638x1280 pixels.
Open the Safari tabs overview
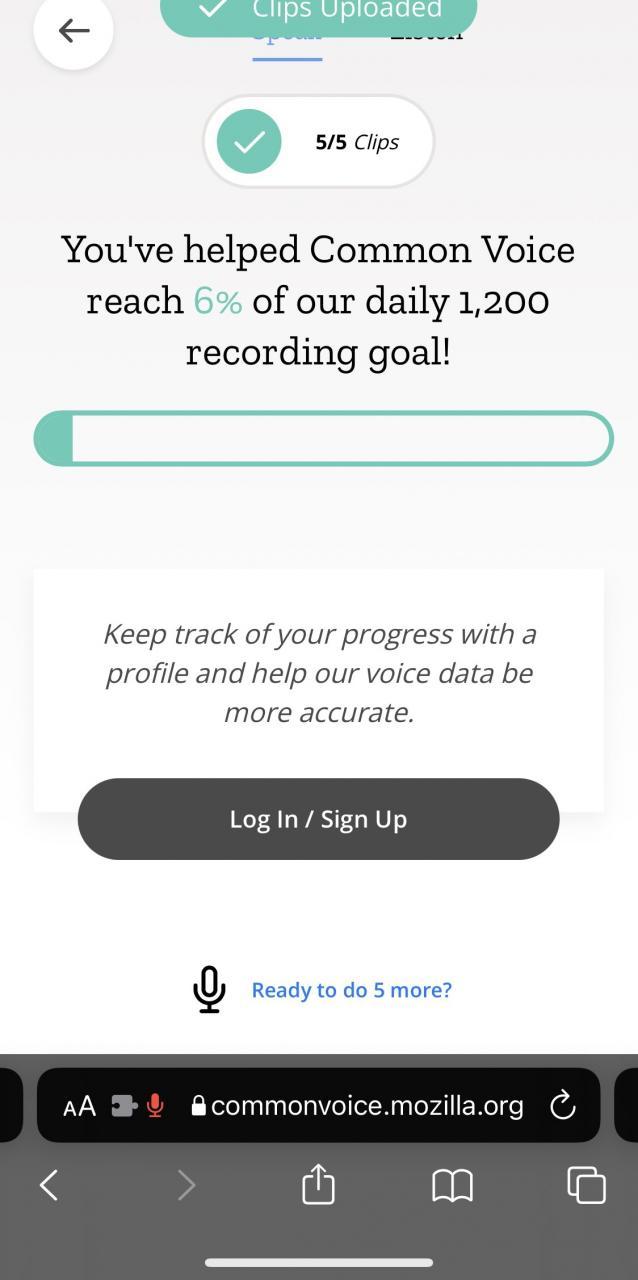coord(586,1185)
